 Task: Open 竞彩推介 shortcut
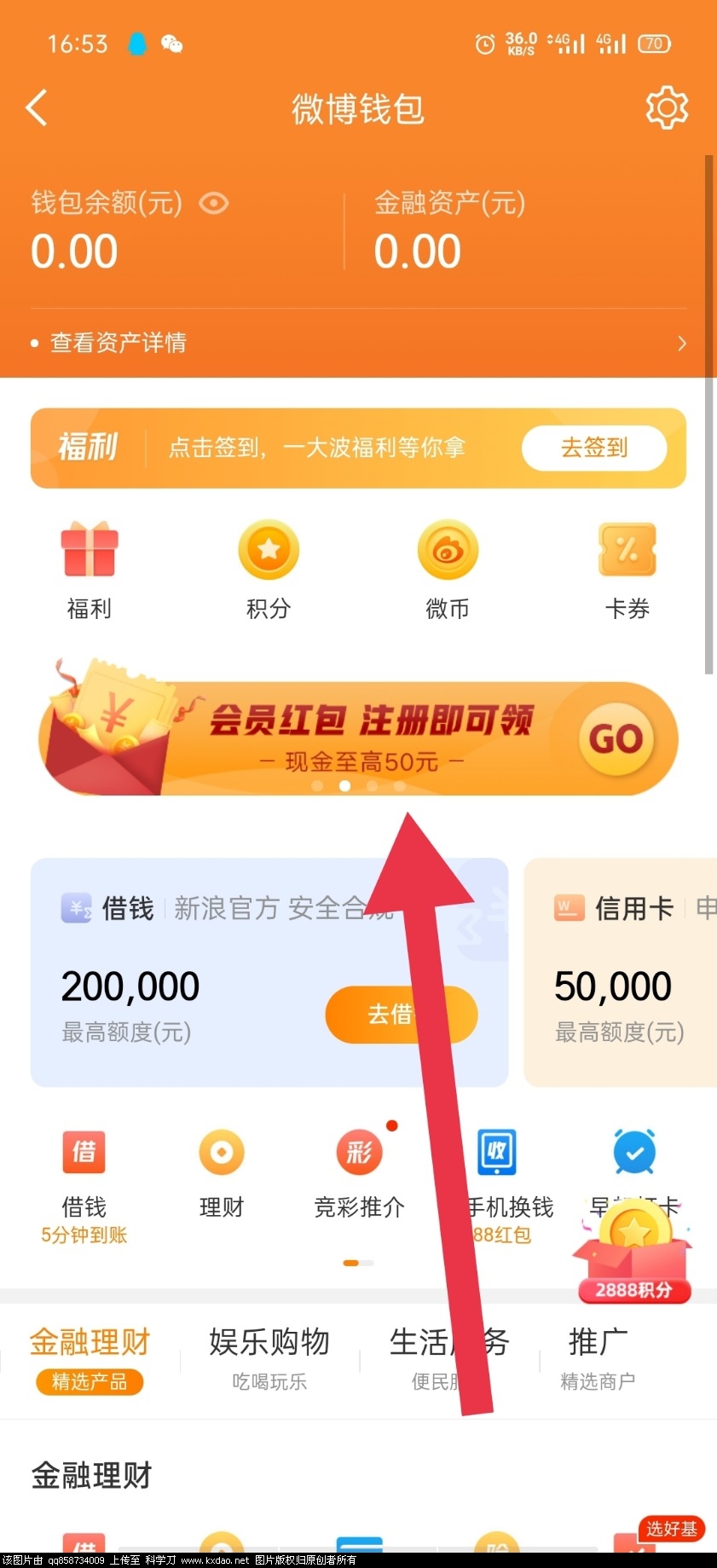click(x=359, y=1173)
